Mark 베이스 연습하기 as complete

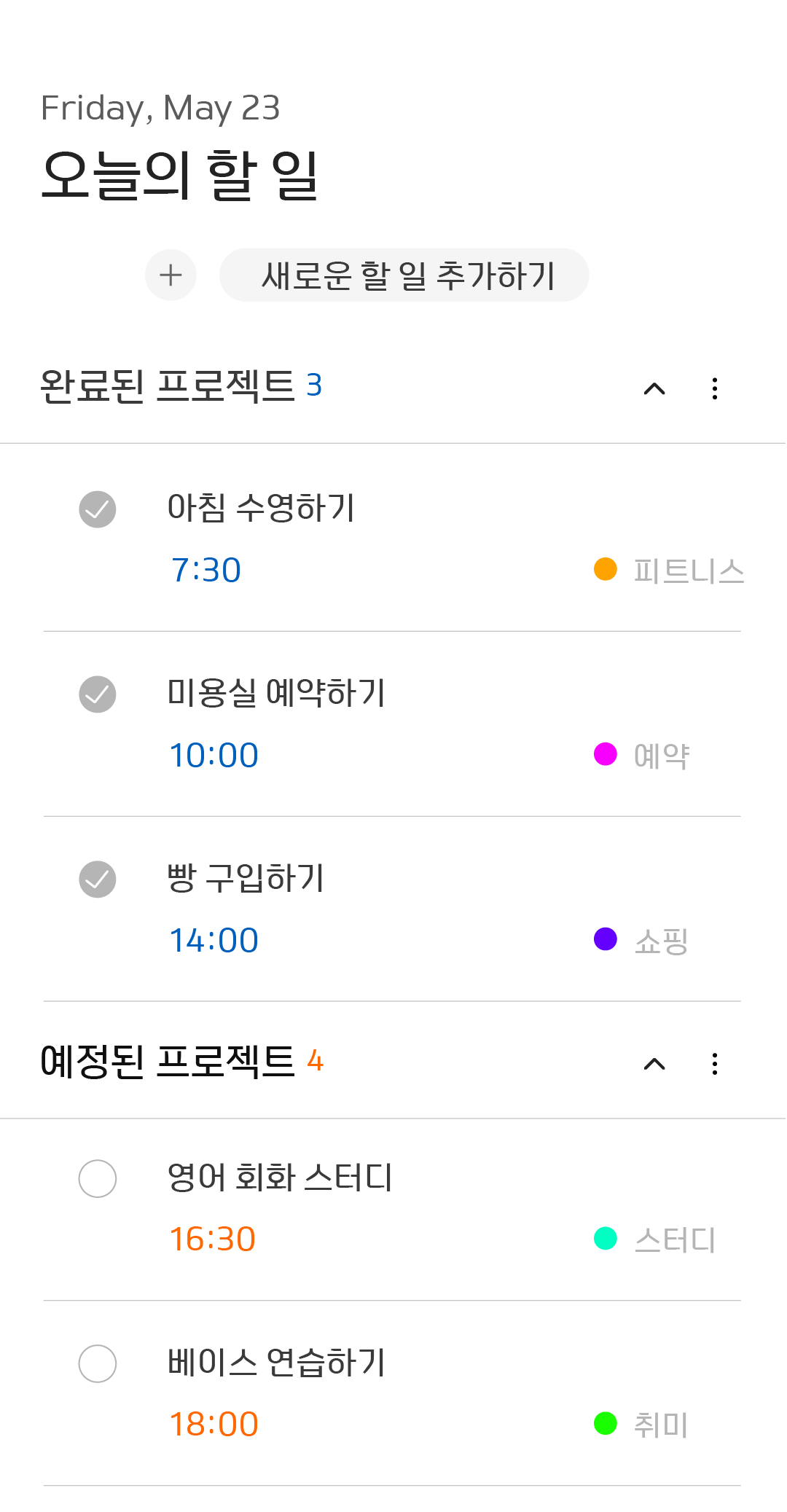click(98, 1363)
